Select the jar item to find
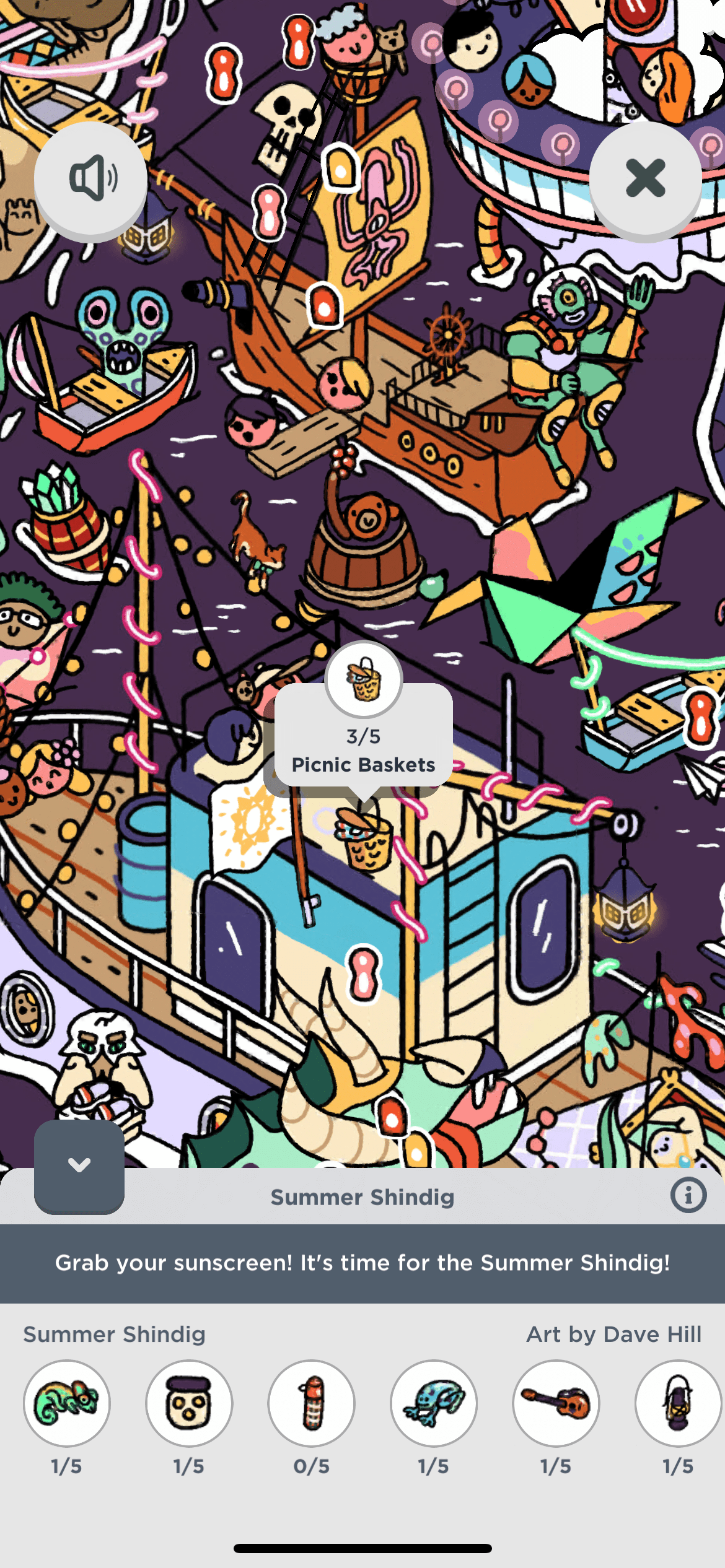 click(x=189, y=1403)
